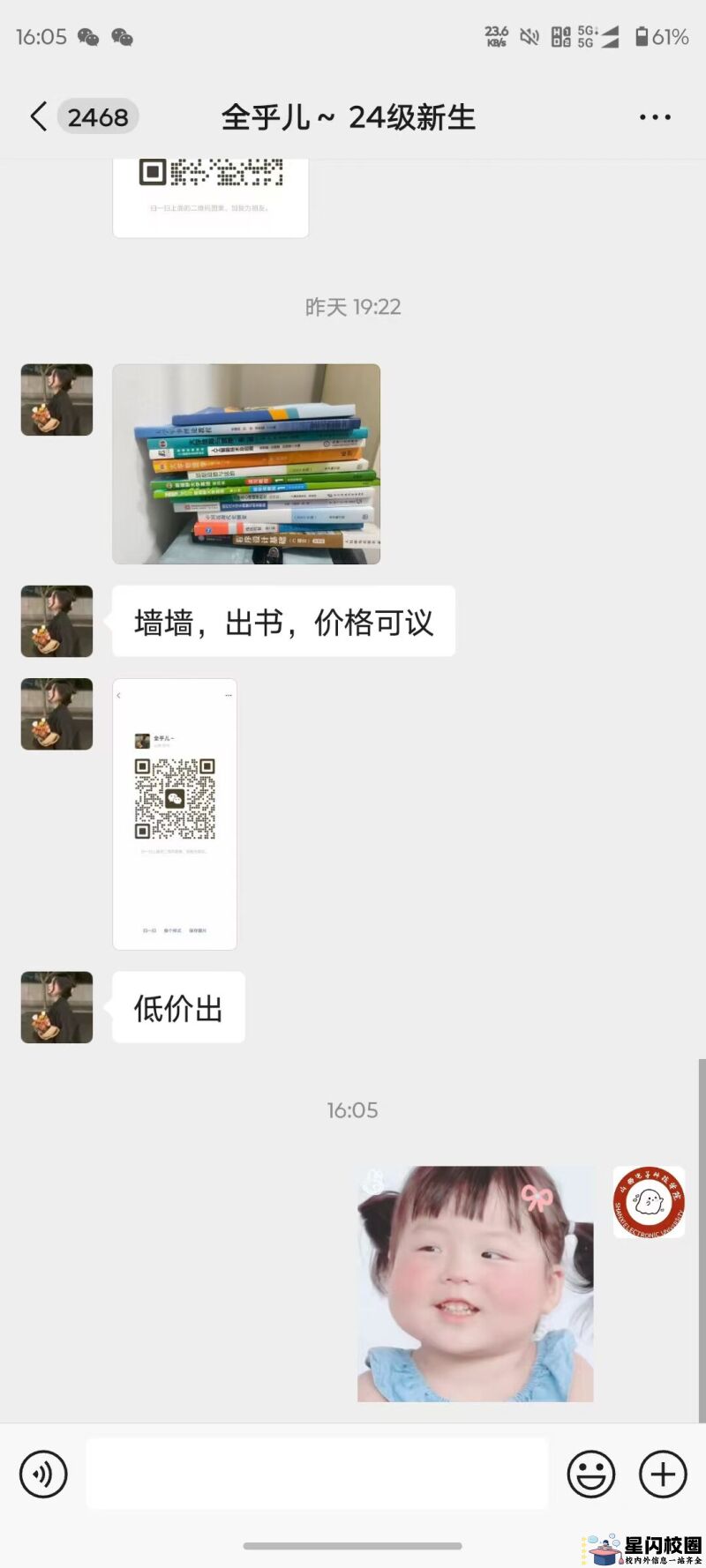Open the sent baby sticker image

[x=475, y=1283]
